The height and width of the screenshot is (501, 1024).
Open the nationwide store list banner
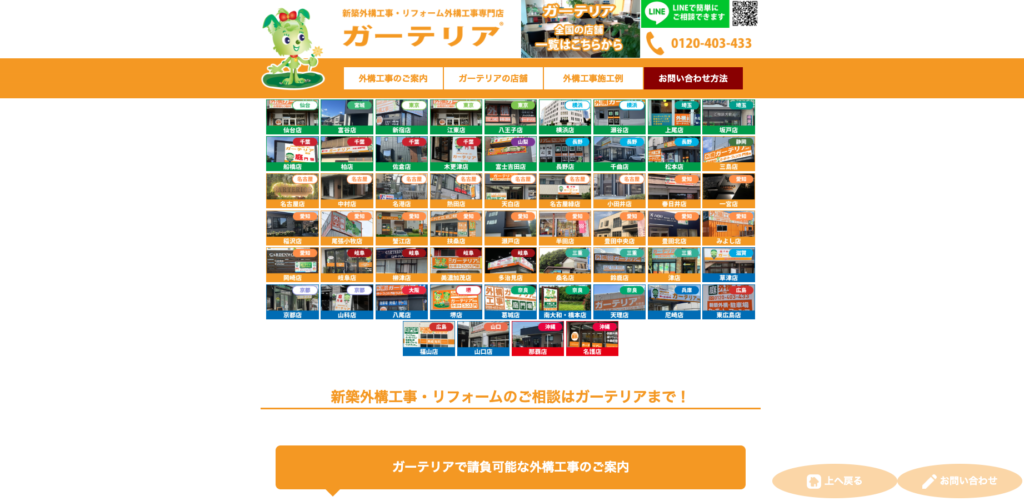579,29
